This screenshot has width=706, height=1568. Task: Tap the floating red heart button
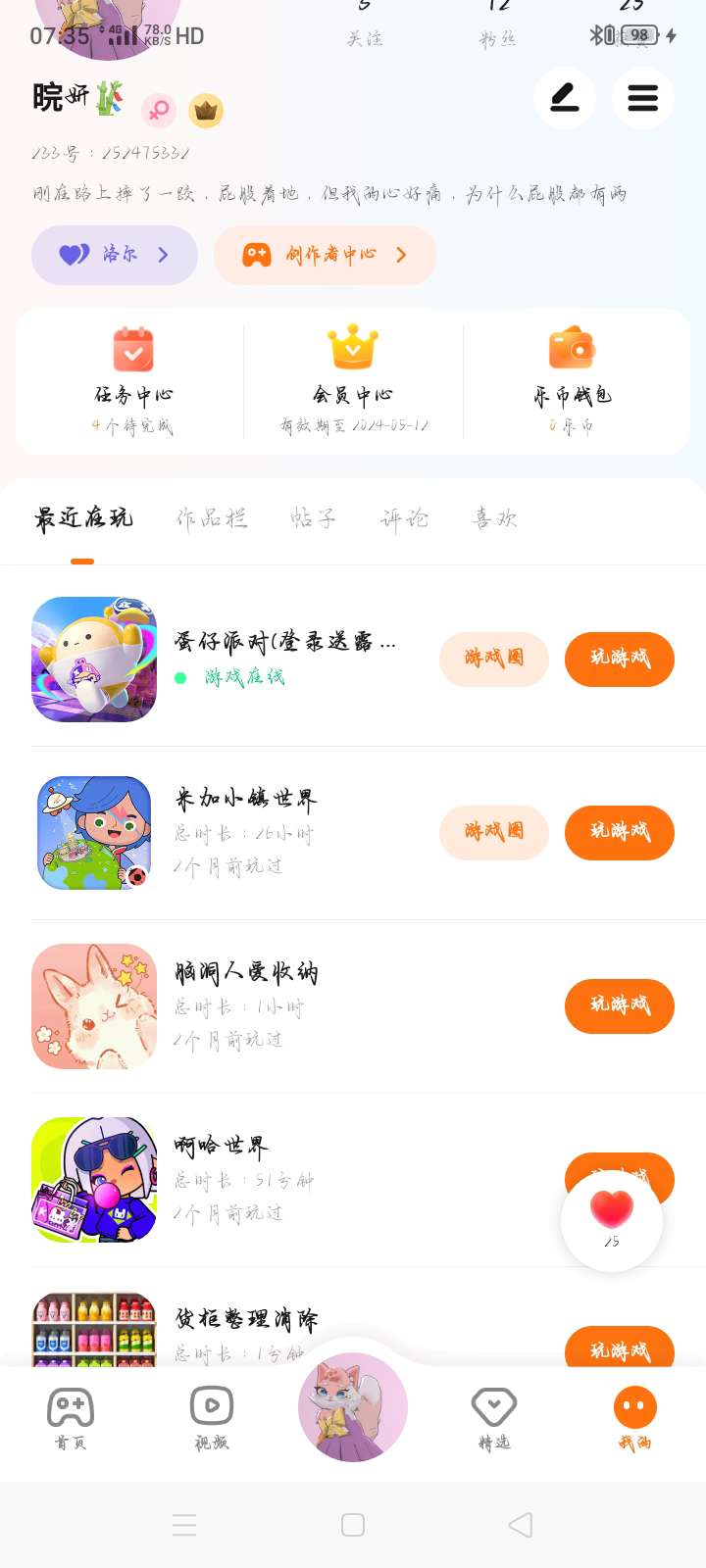click(x=612, y=1218)
